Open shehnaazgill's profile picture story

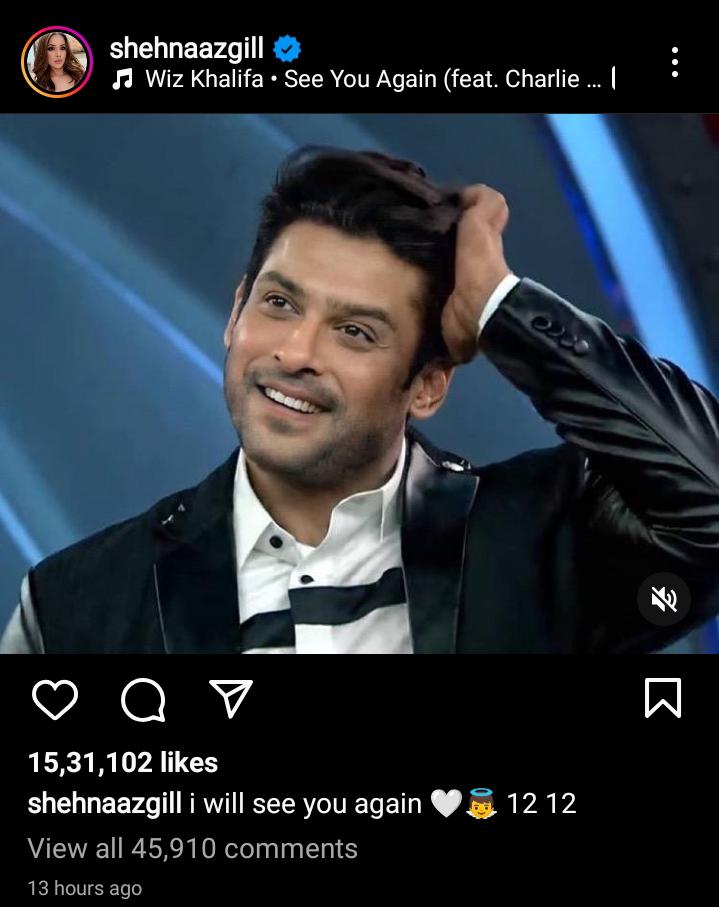(56, 61)
